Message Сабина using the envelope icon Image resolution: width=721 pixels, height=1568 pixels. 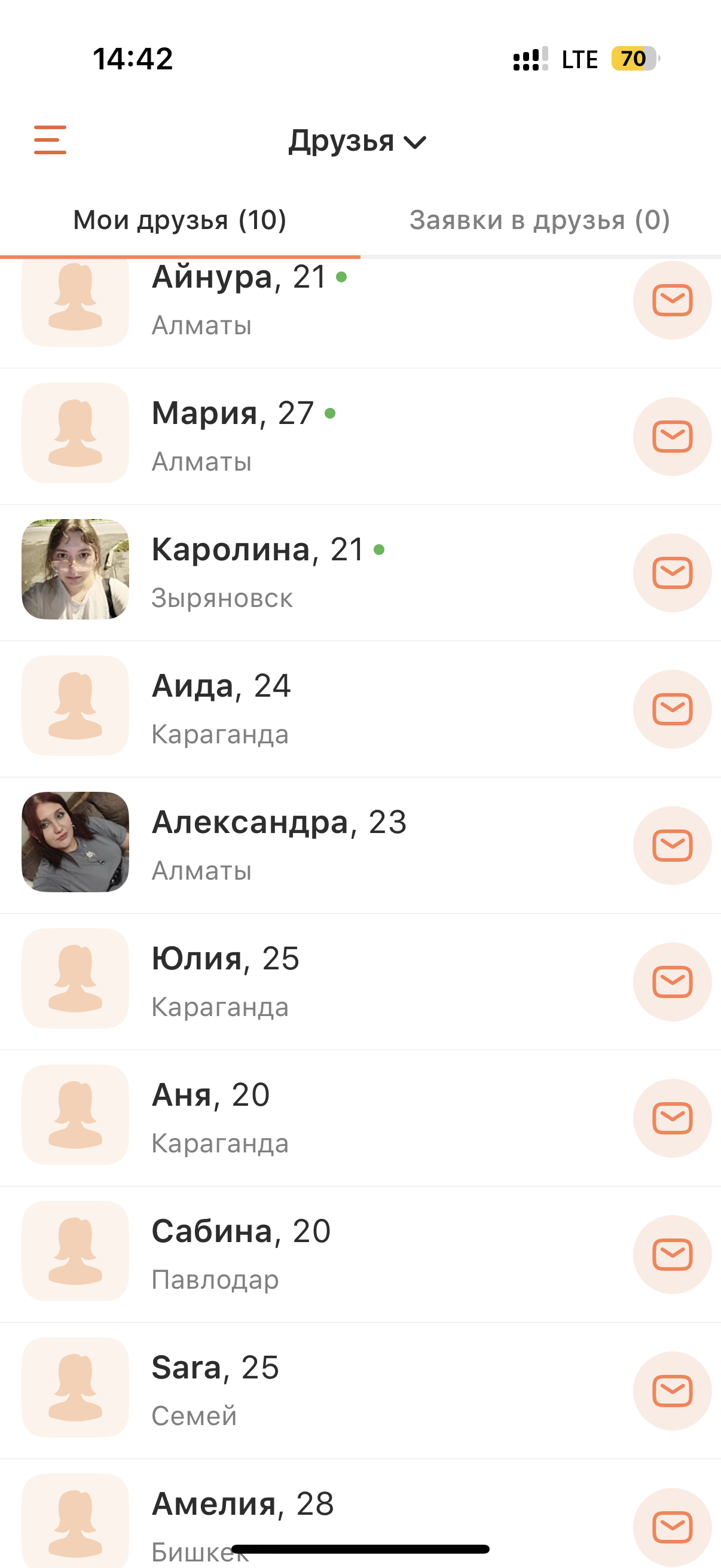tap(672, 1255)
